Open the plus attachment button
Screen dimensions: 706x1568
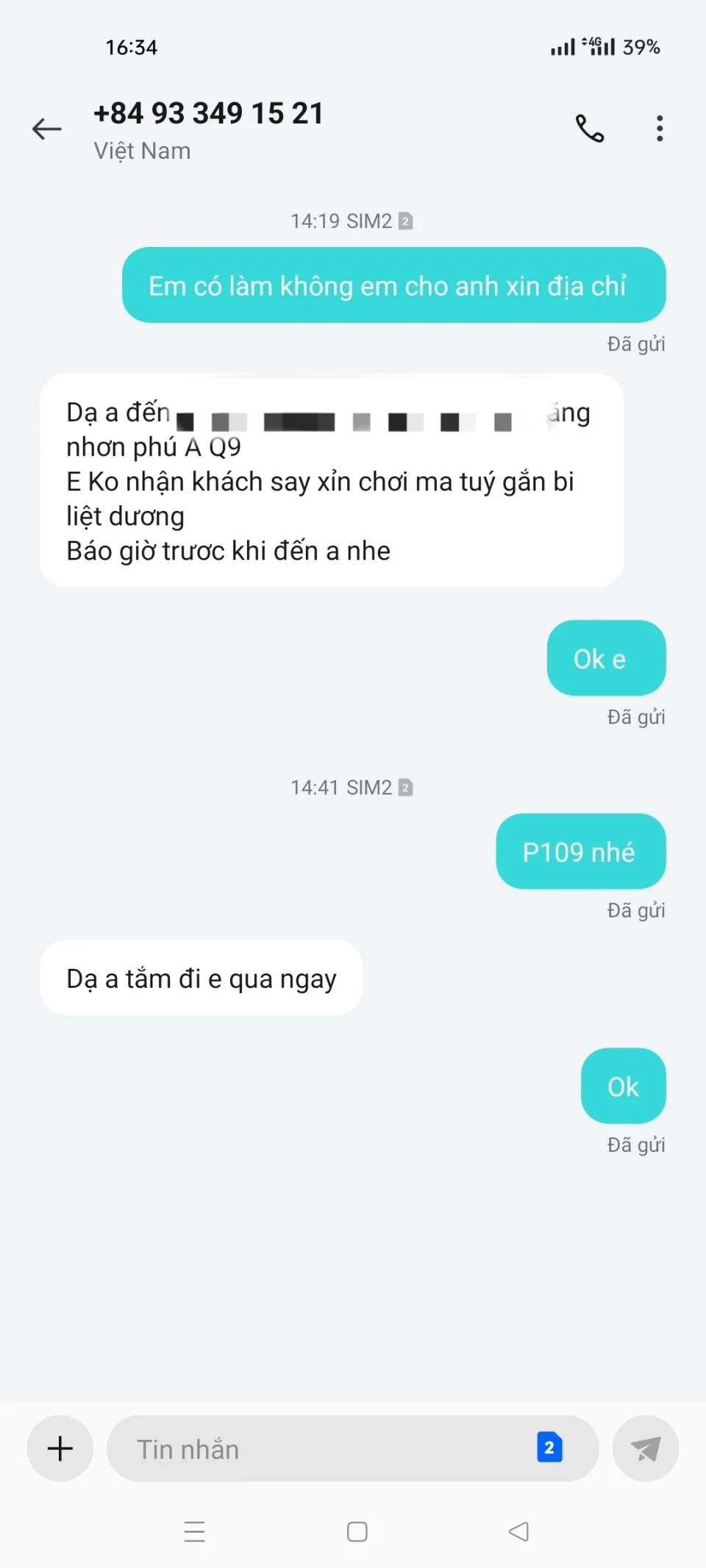pos(60,1448)
